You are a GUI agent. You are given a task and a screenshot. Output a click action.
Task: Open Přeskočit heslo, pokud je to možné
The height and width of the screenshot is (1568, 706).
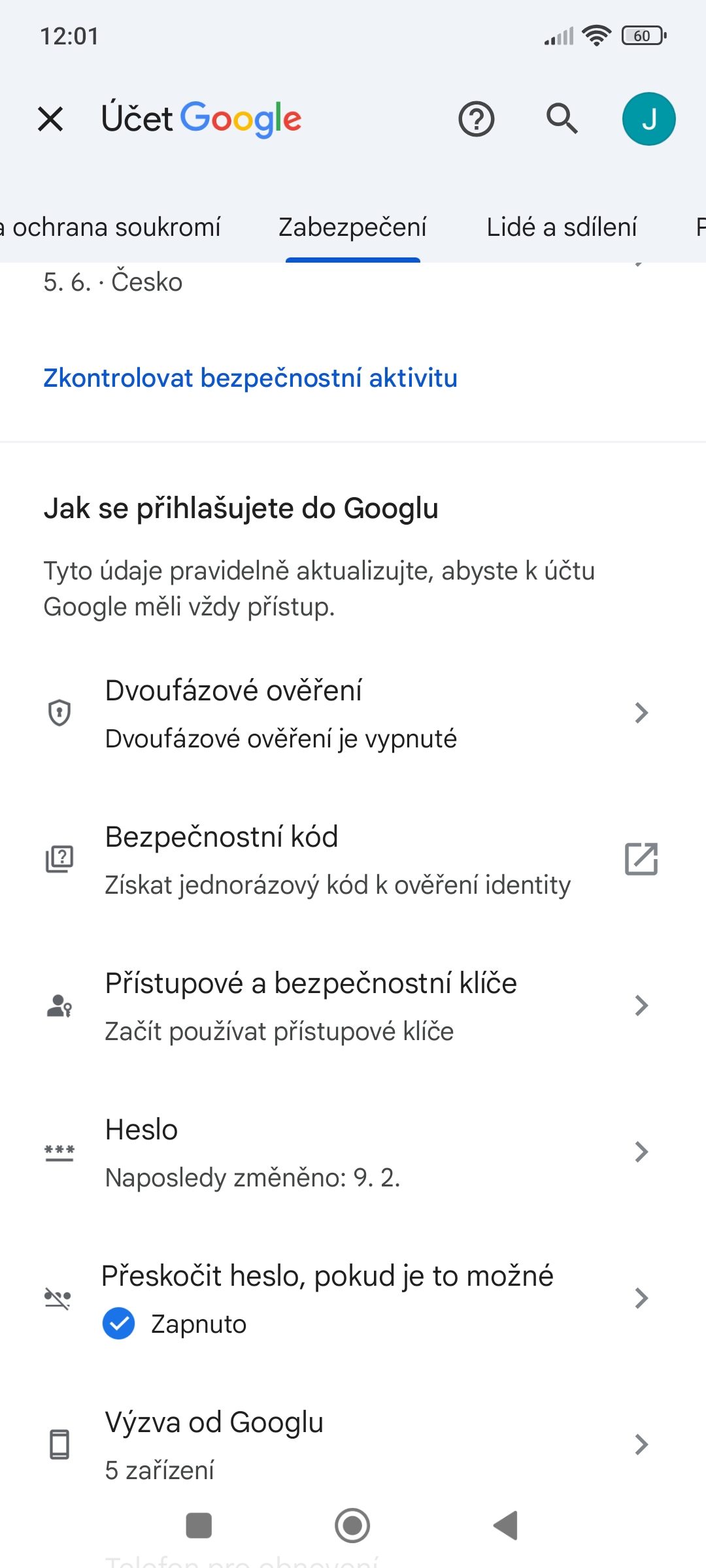tap(353, 1299)
